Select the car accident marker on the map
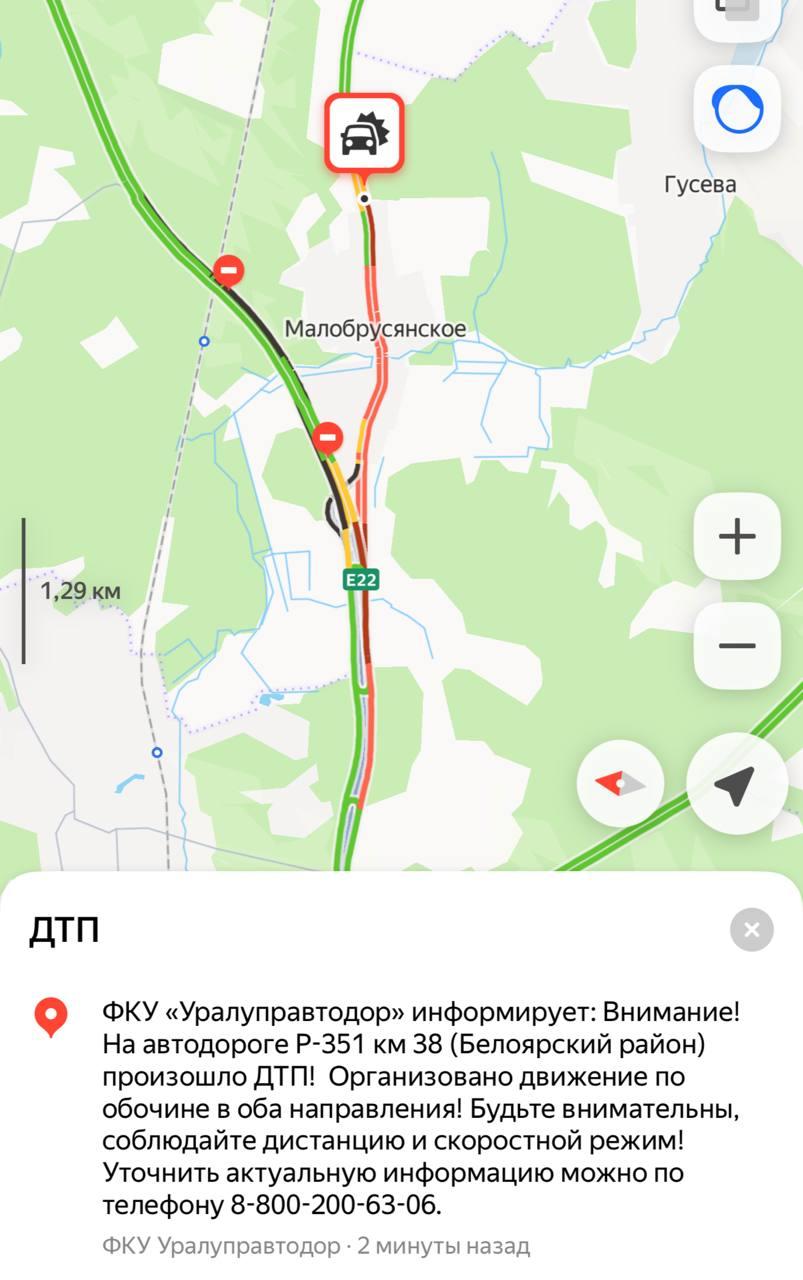Image resolution: width=803 pixels, height=1280 pixels. [x=363, y=133]
